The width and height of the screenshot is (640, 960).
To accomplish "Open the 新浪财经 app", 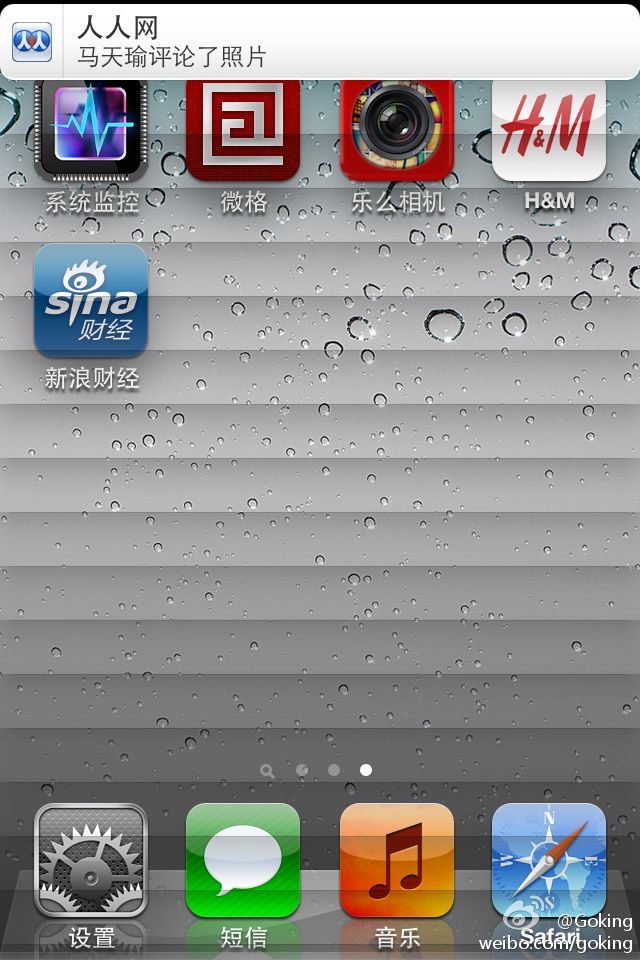I will tap(91, 301).
